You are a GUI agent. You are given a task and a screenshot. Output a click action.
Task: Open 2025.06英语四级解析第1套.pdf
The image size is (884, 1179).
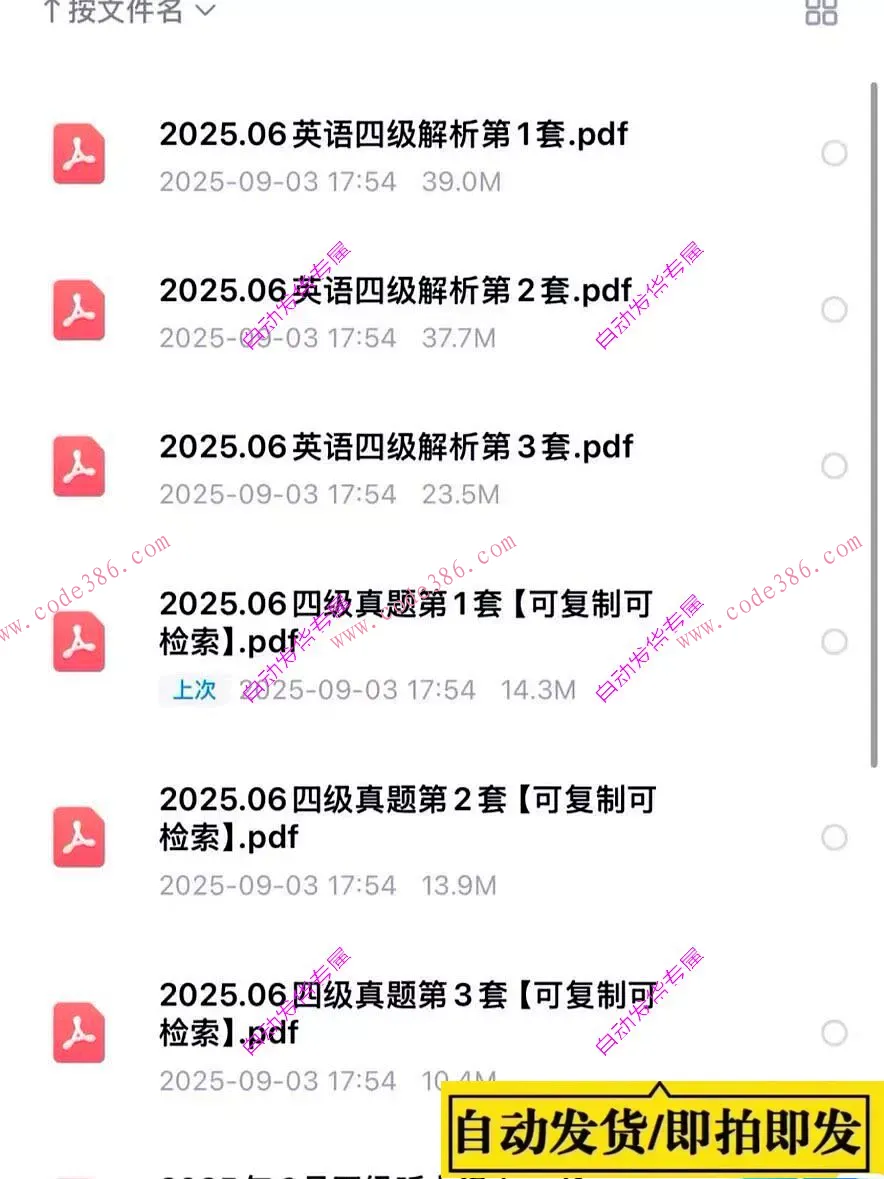(x=393, y=134)
